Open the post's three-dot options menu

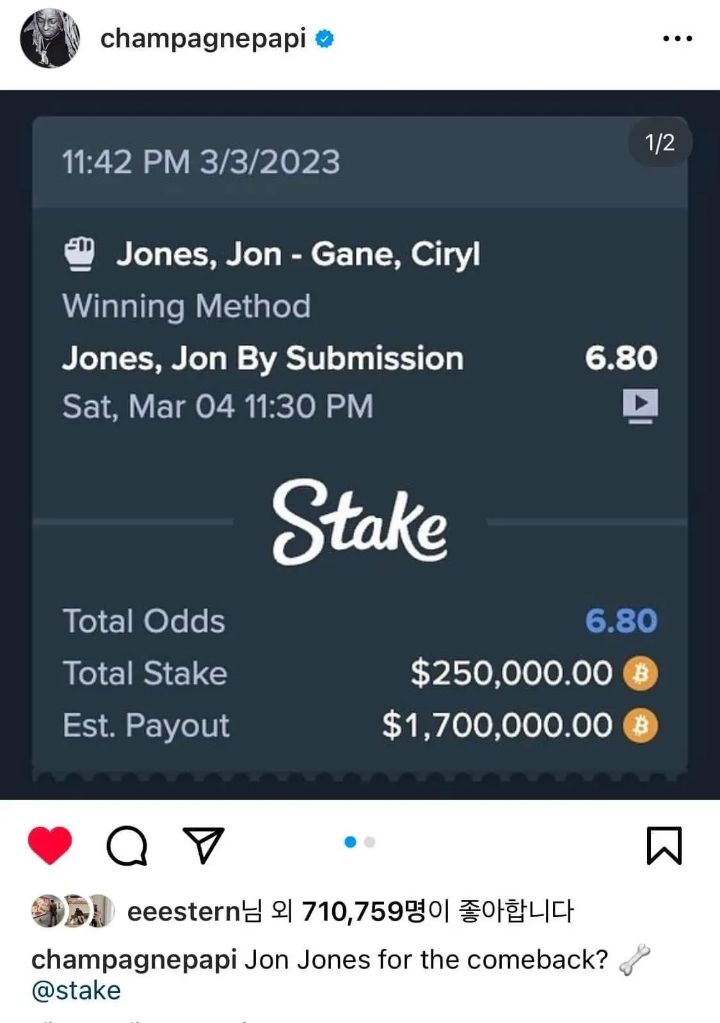click(x=677, y=39)
